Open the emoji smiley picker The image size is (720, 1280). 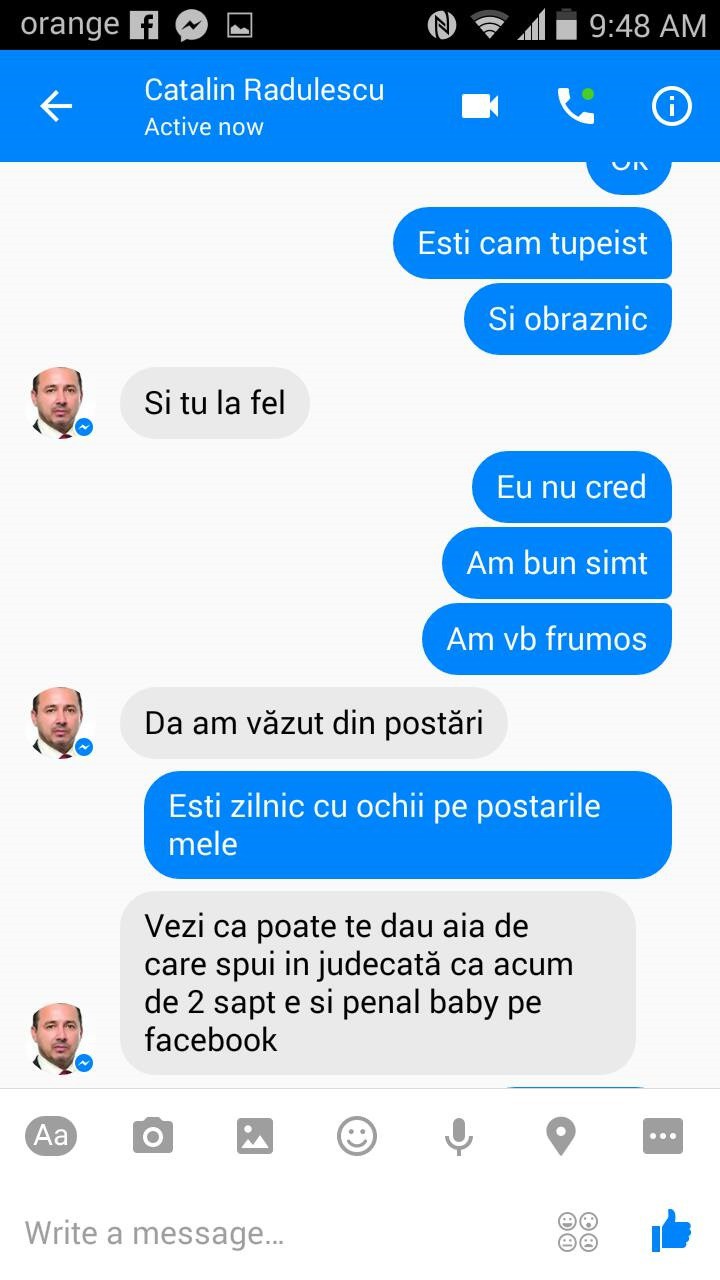point(357,1136)
